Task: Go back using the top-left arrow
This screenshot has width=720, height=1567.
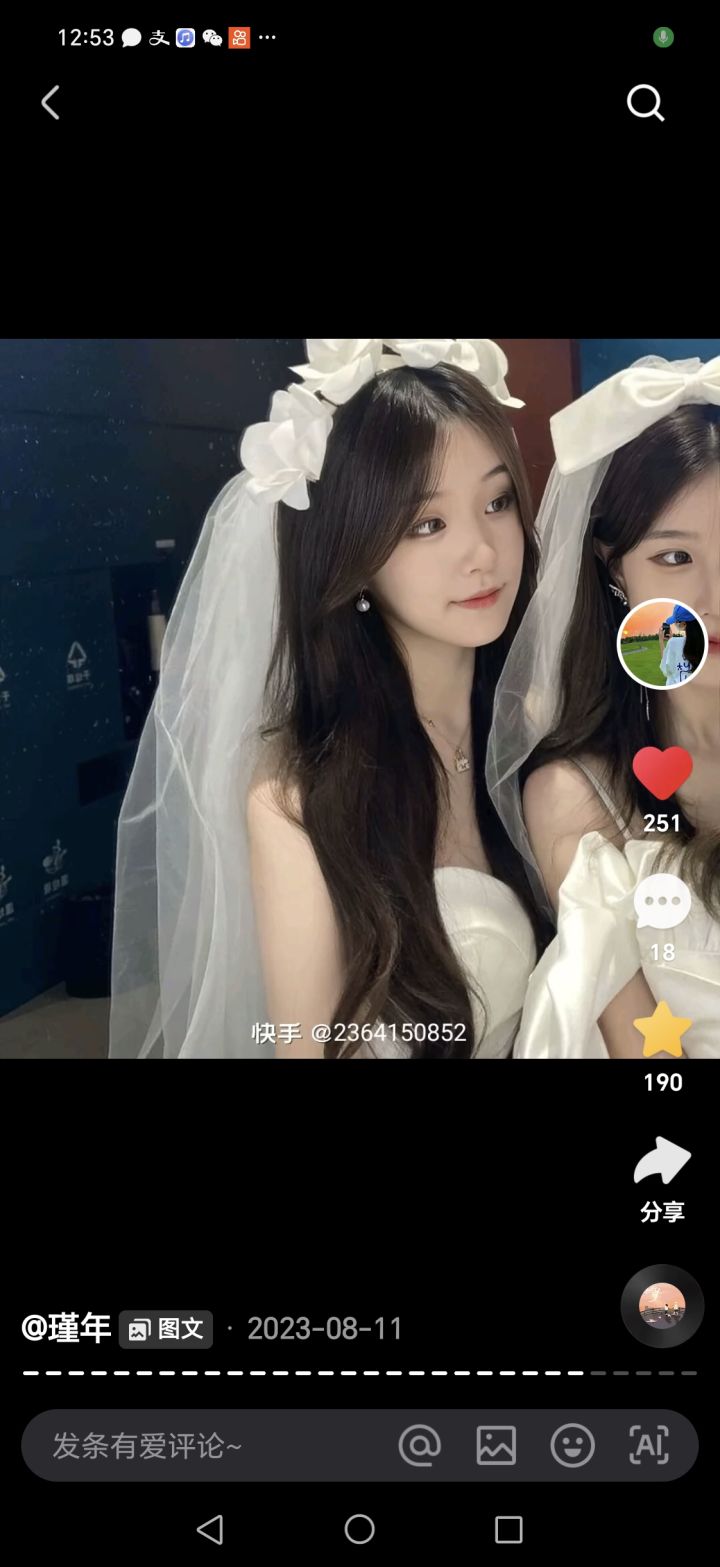Action: [50, 102]
